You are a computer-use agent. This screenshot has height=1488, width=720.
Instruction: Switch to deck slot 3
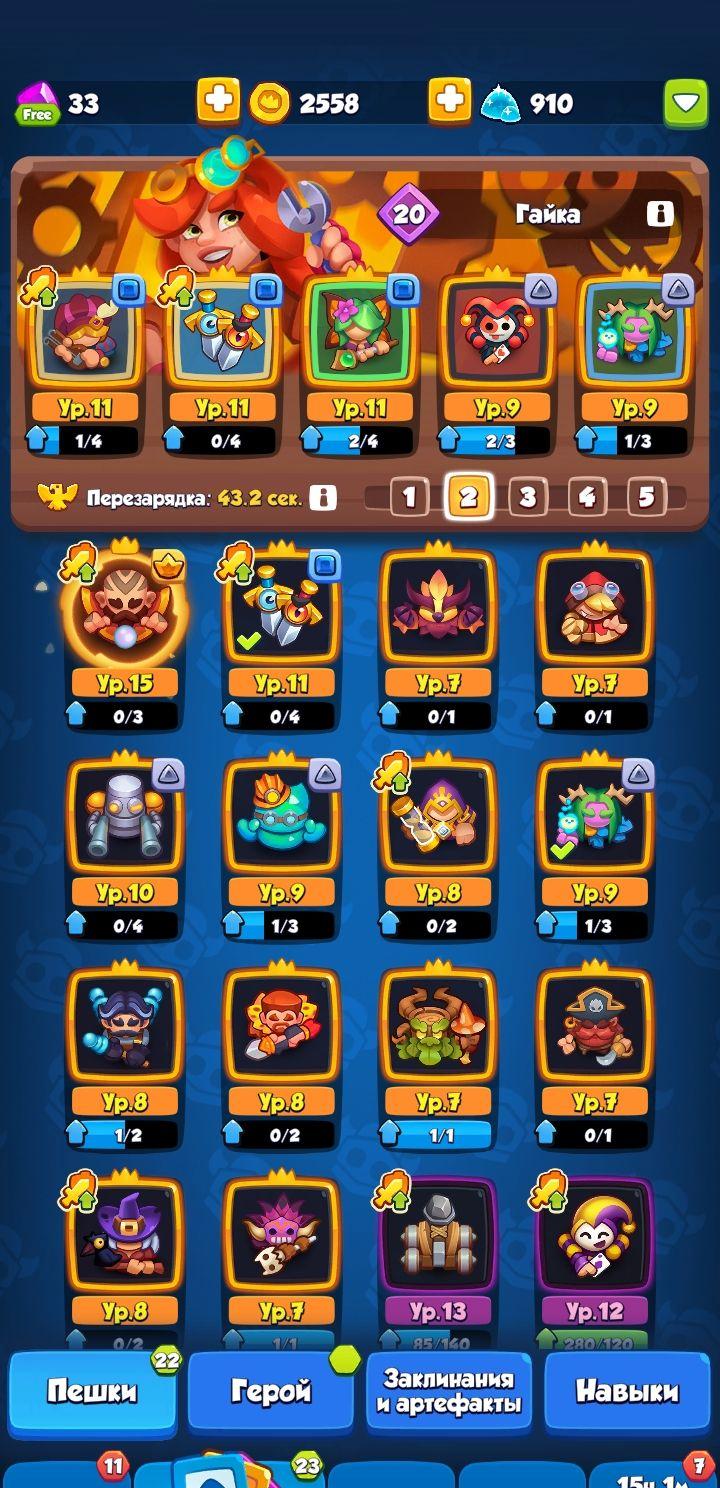coord(528,497)
